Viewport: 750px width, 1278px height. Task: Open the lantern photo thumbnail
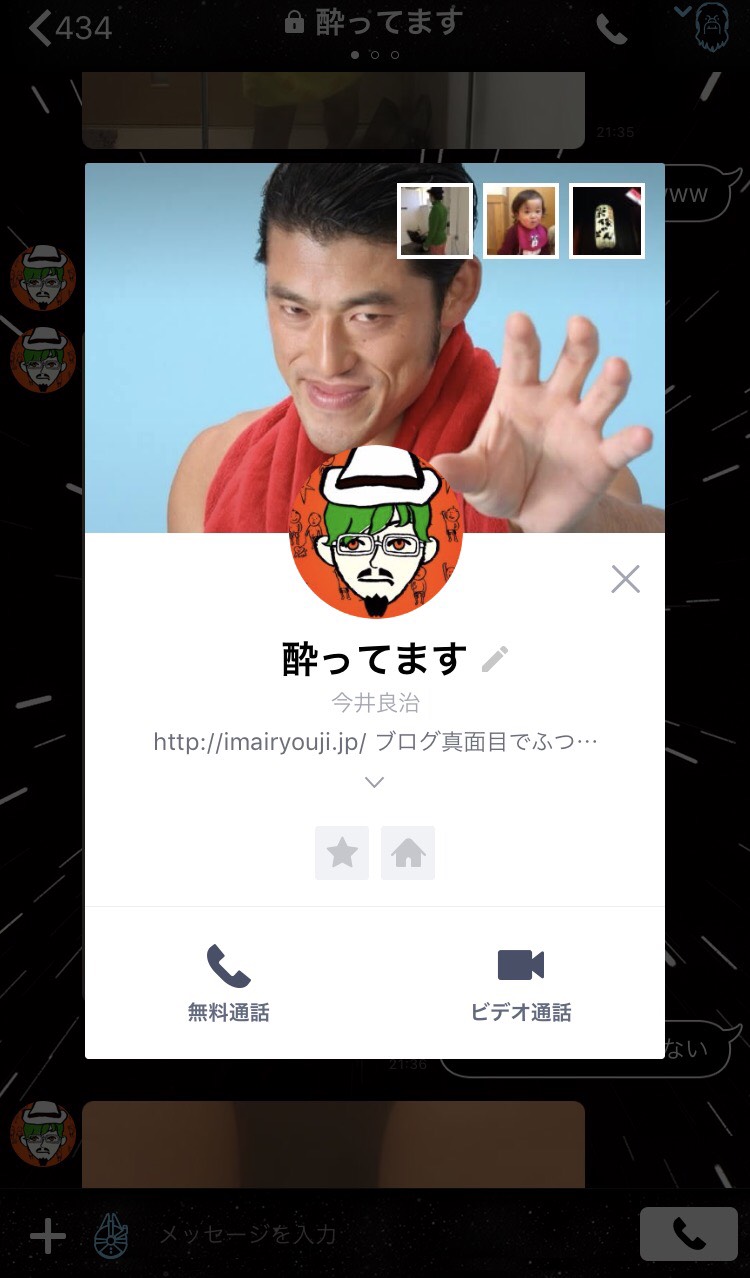[x=607, y=221]
